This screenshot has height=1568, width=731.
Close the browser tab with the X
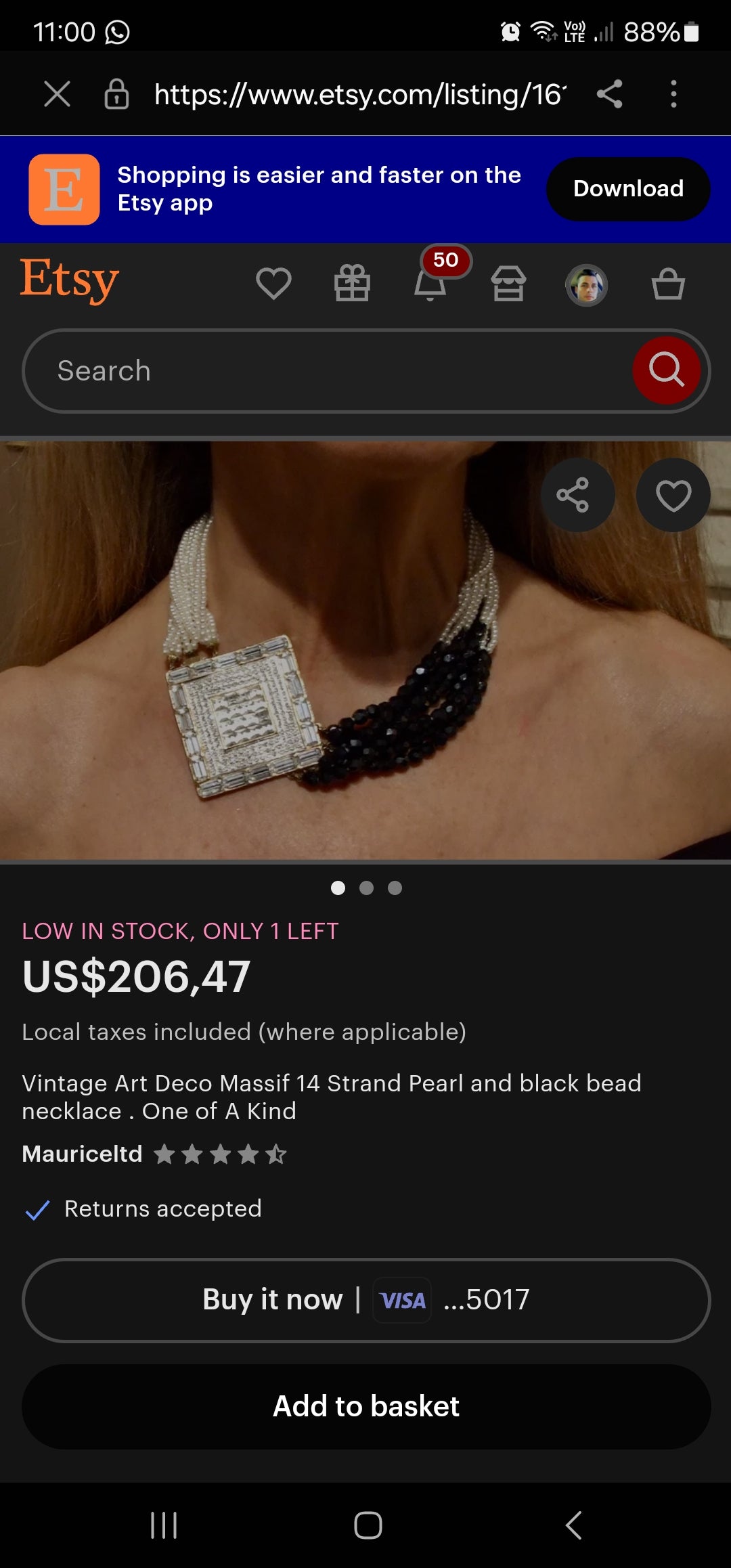point(57,94)
